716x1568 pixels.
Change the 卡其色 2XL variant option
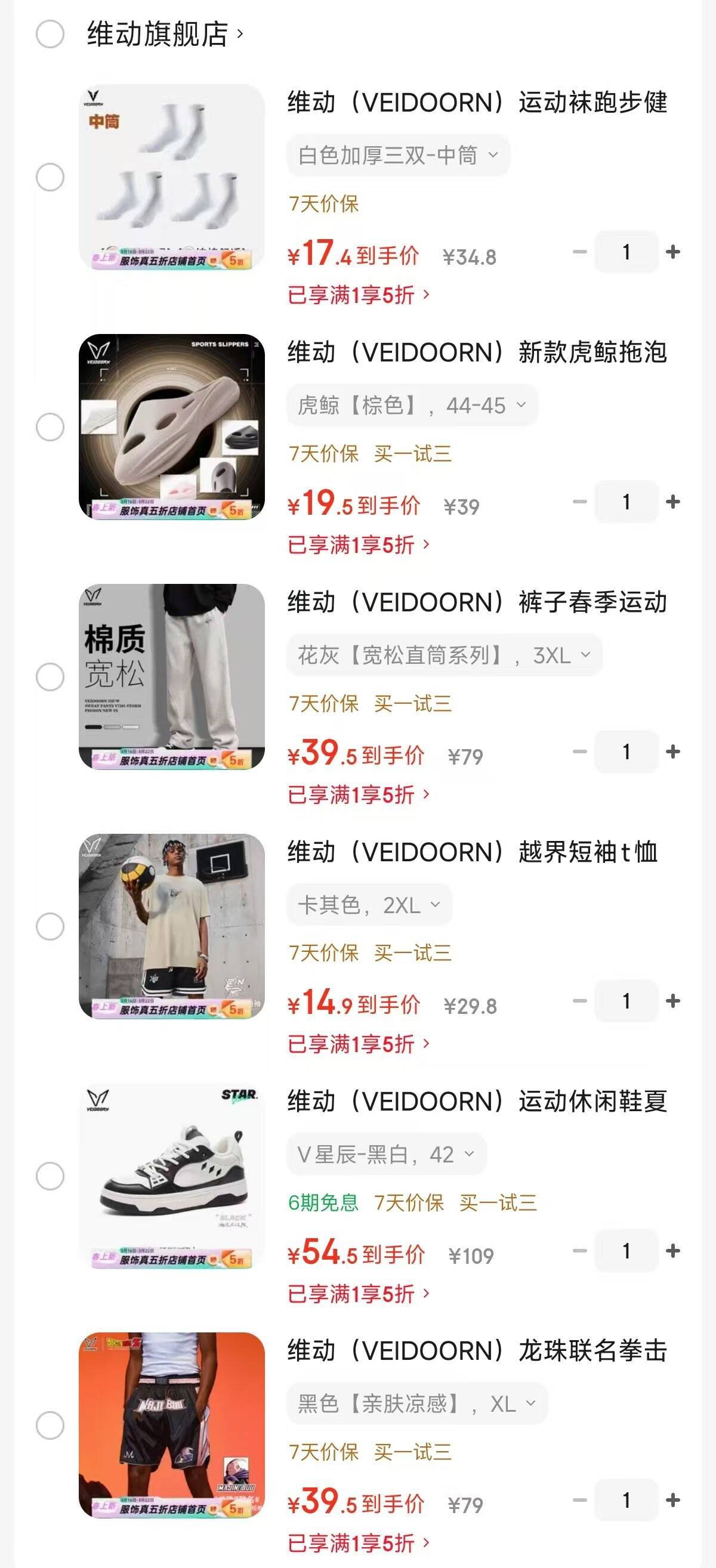pyautogui.click(x=369, y=905)
